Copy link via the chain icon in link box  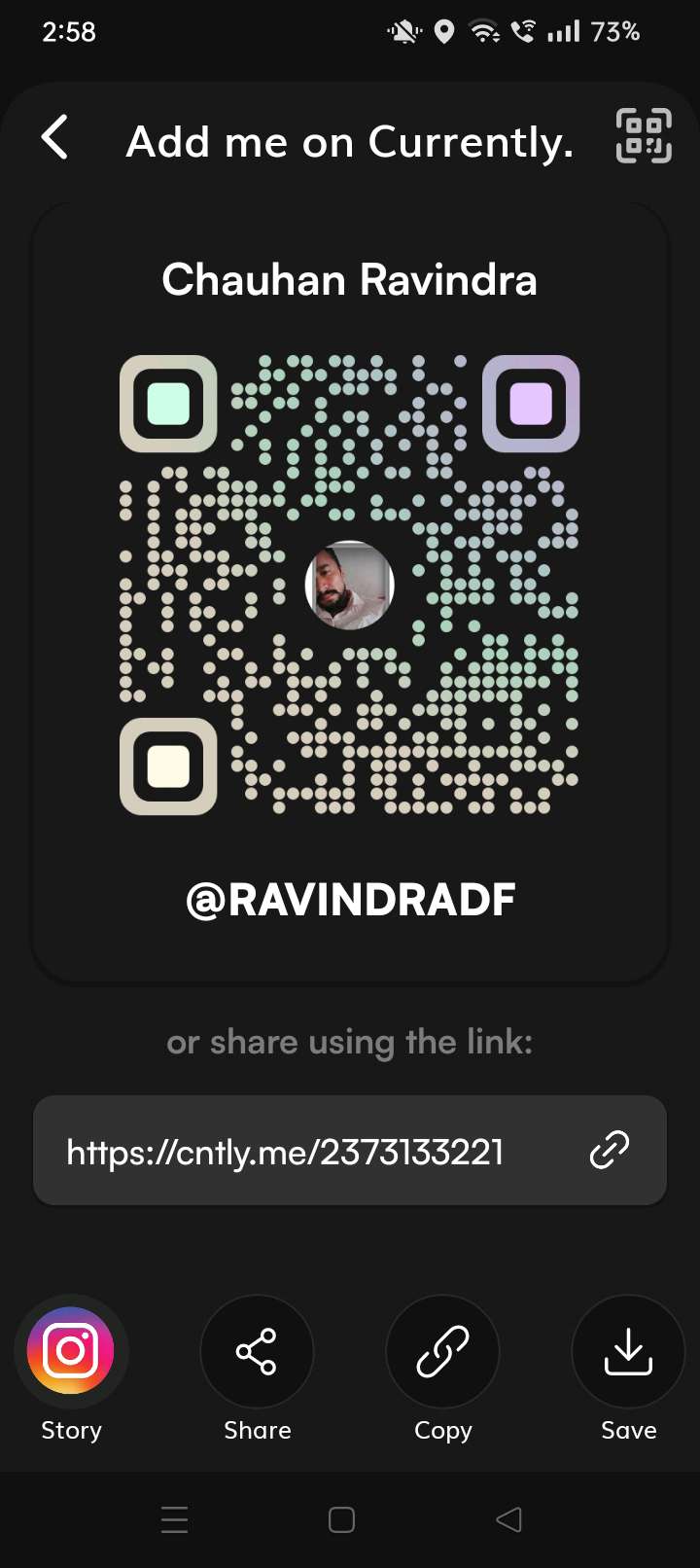point(610,1150)
